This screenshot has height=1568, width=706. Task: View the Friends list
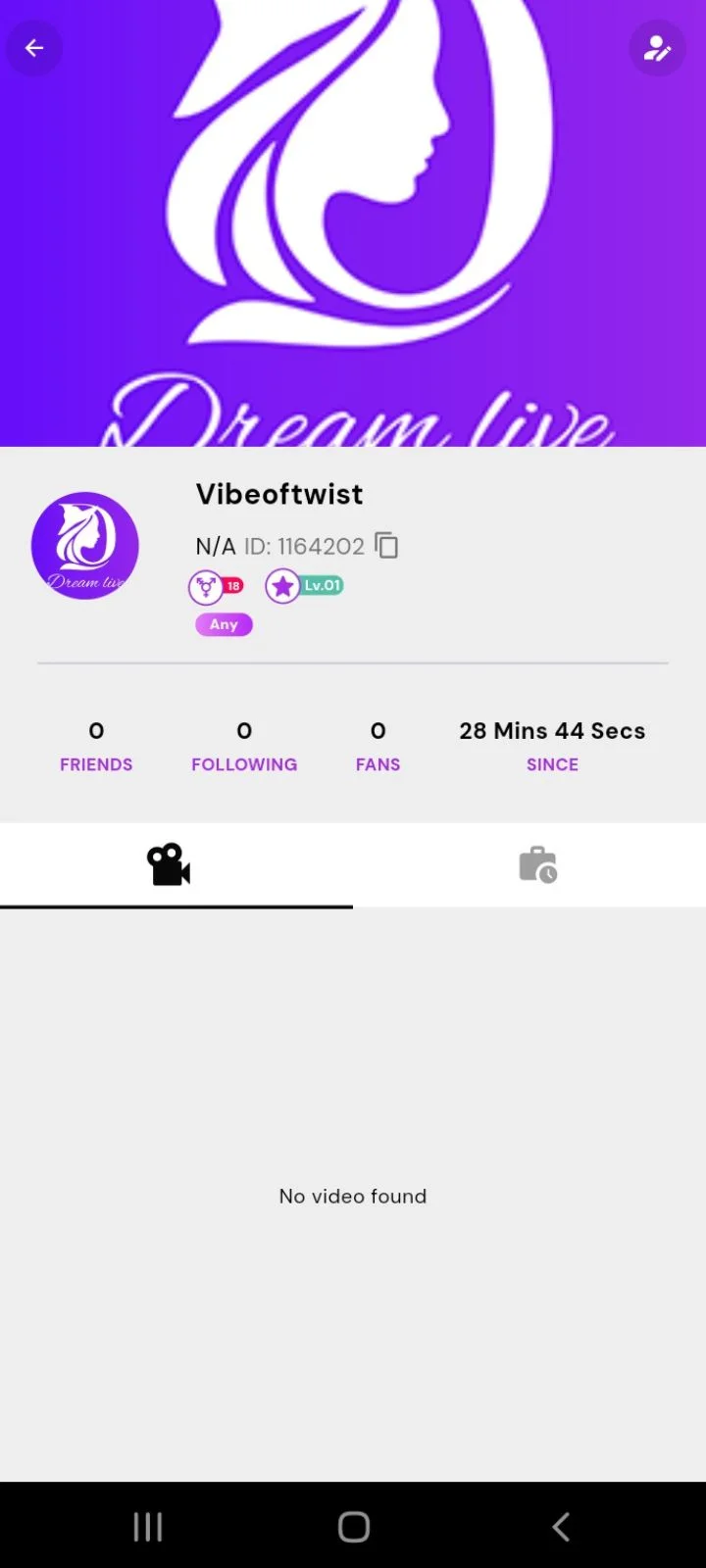[x=96, y=747]
